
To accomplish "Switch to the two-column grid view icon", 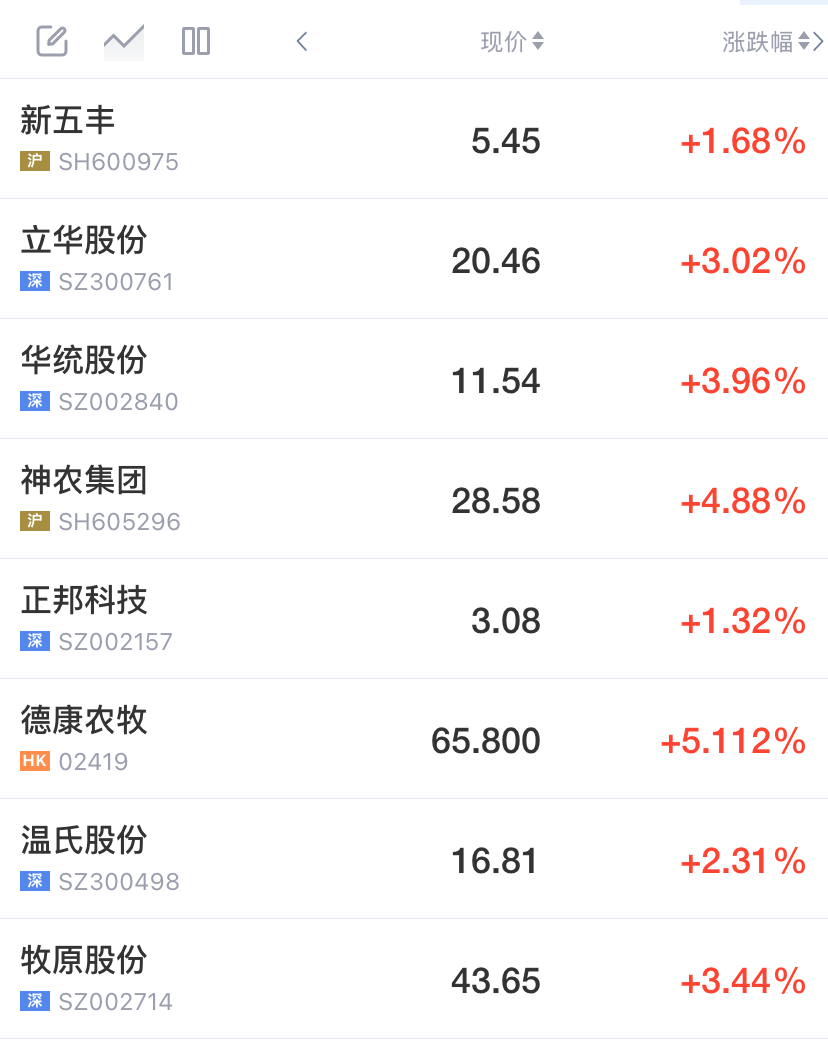I will point(195,41).
